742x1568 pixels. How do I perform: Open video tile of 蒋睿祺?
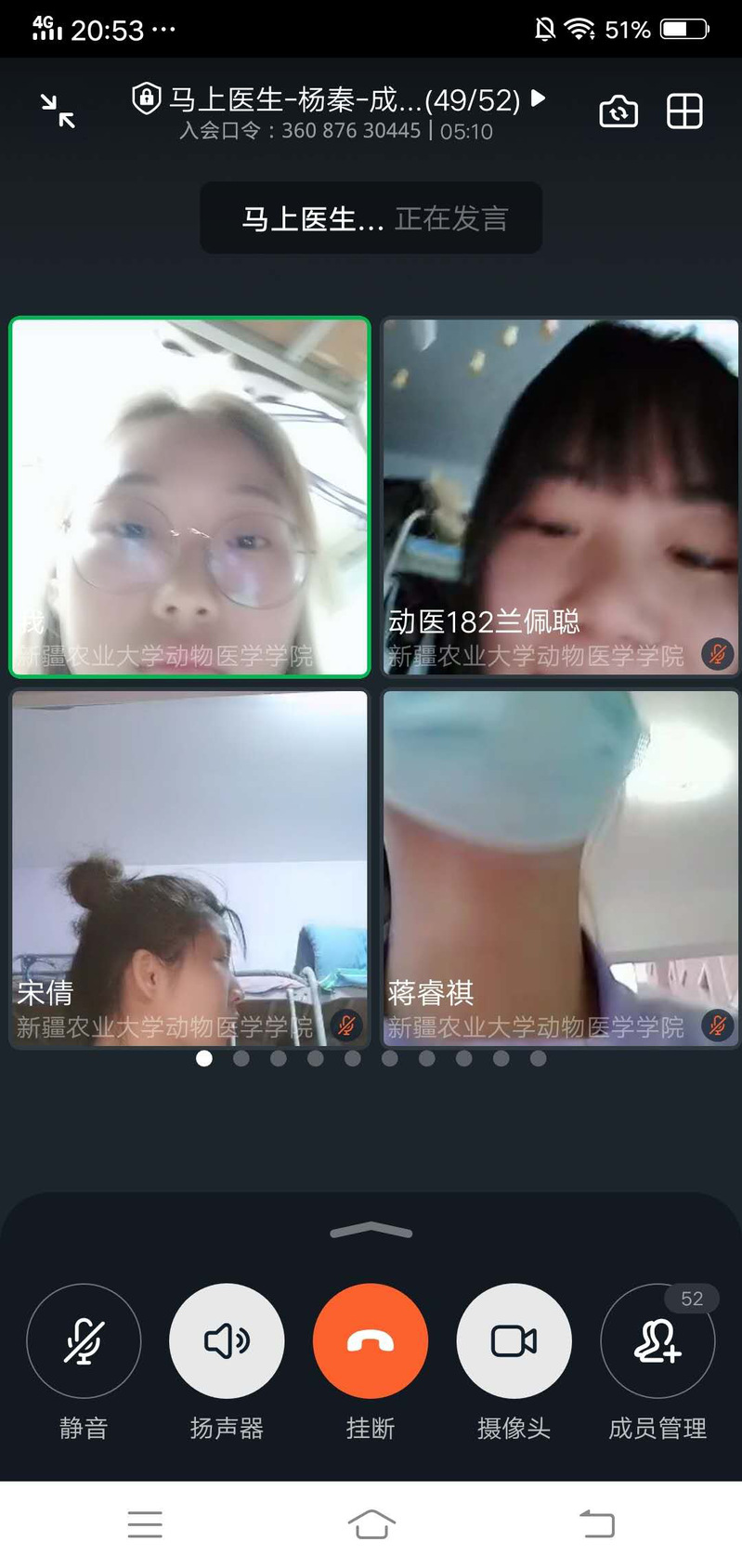[560, 869]
